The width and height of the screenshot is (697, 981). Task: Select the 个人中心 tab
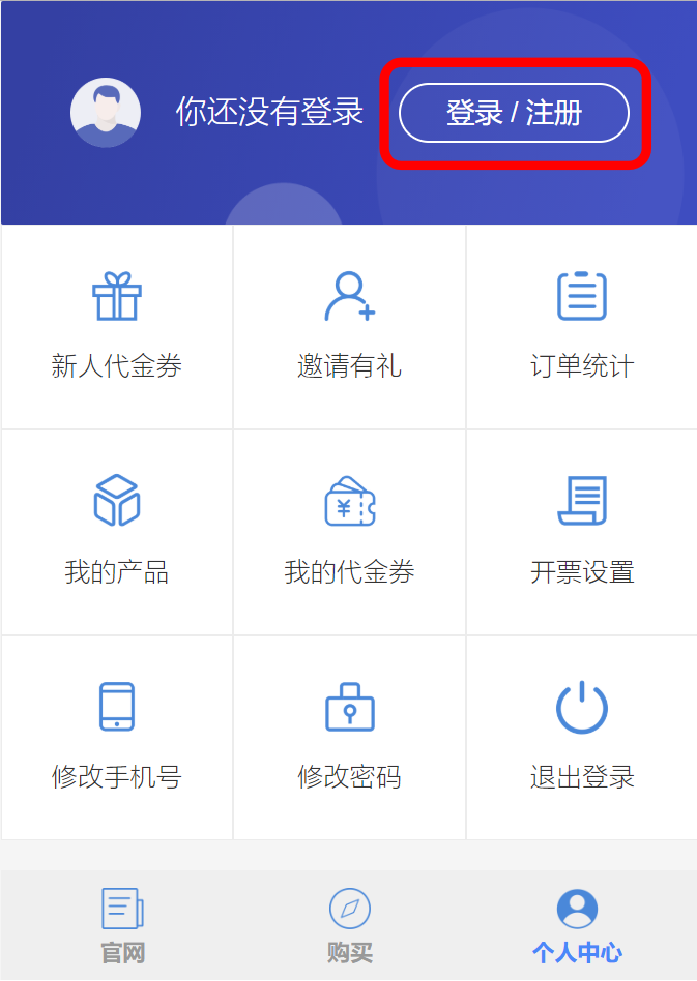(577, 925)
